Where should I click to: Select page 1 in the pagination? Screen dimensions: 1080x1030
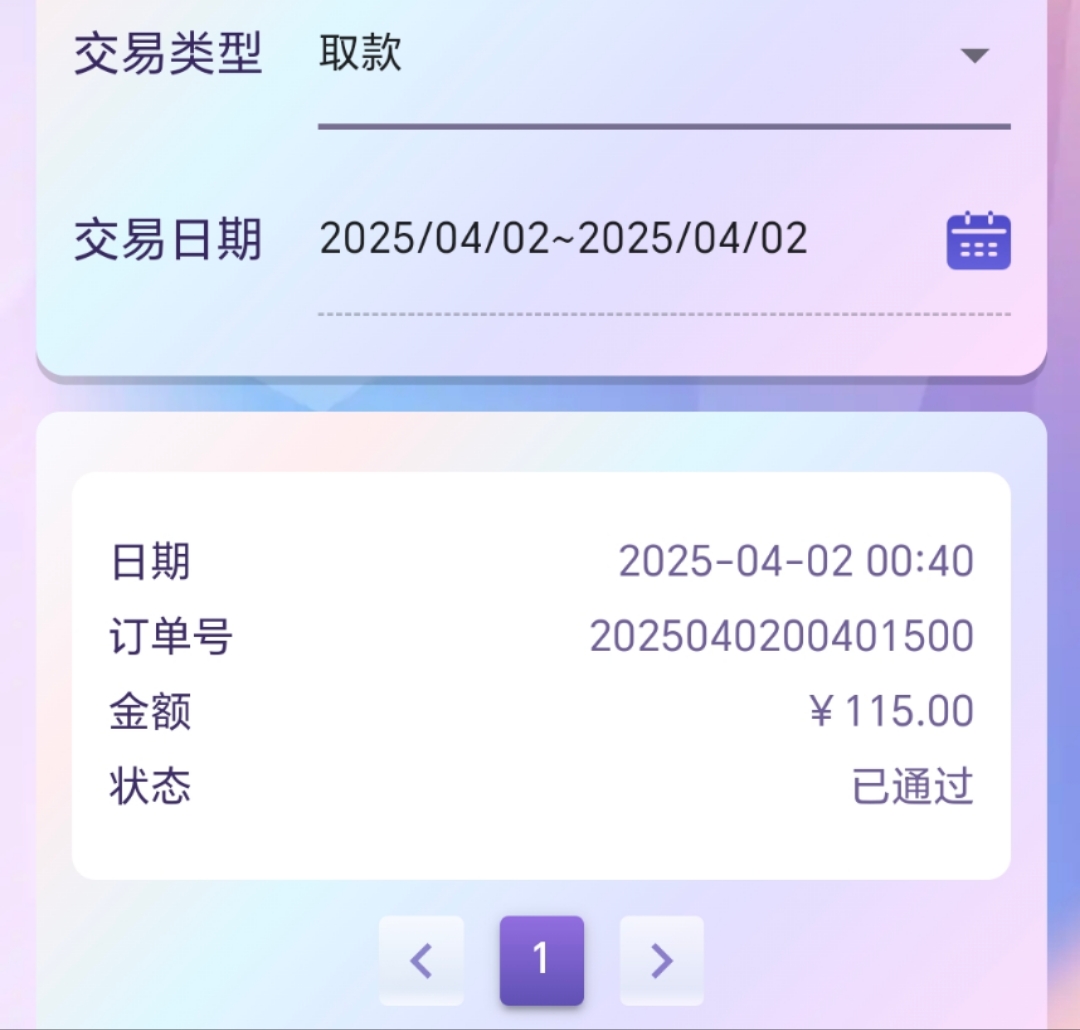541,960
